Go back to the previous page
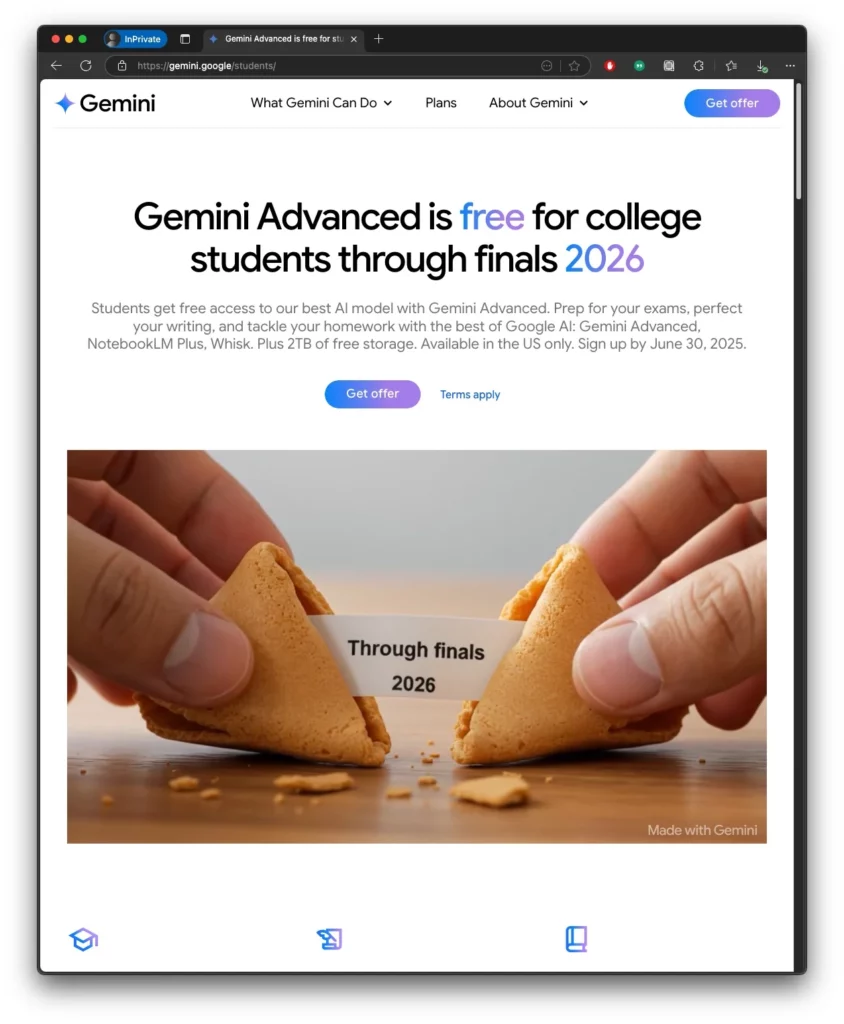The width and height of the screenshot is (844, 1024). 56,66
